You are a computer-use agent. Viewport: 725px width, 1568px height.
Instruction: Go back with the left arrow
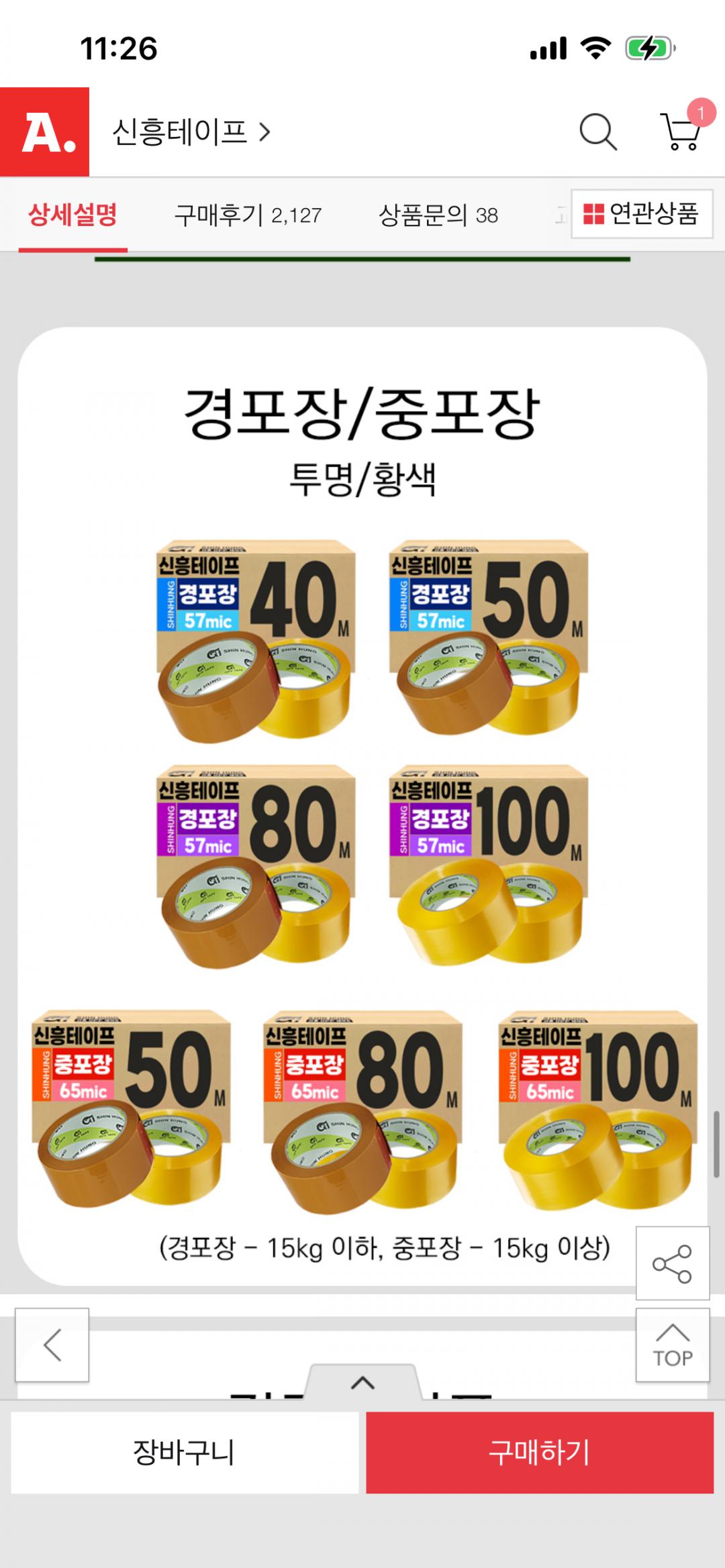pyautogui.click(x=52, y=1345)
